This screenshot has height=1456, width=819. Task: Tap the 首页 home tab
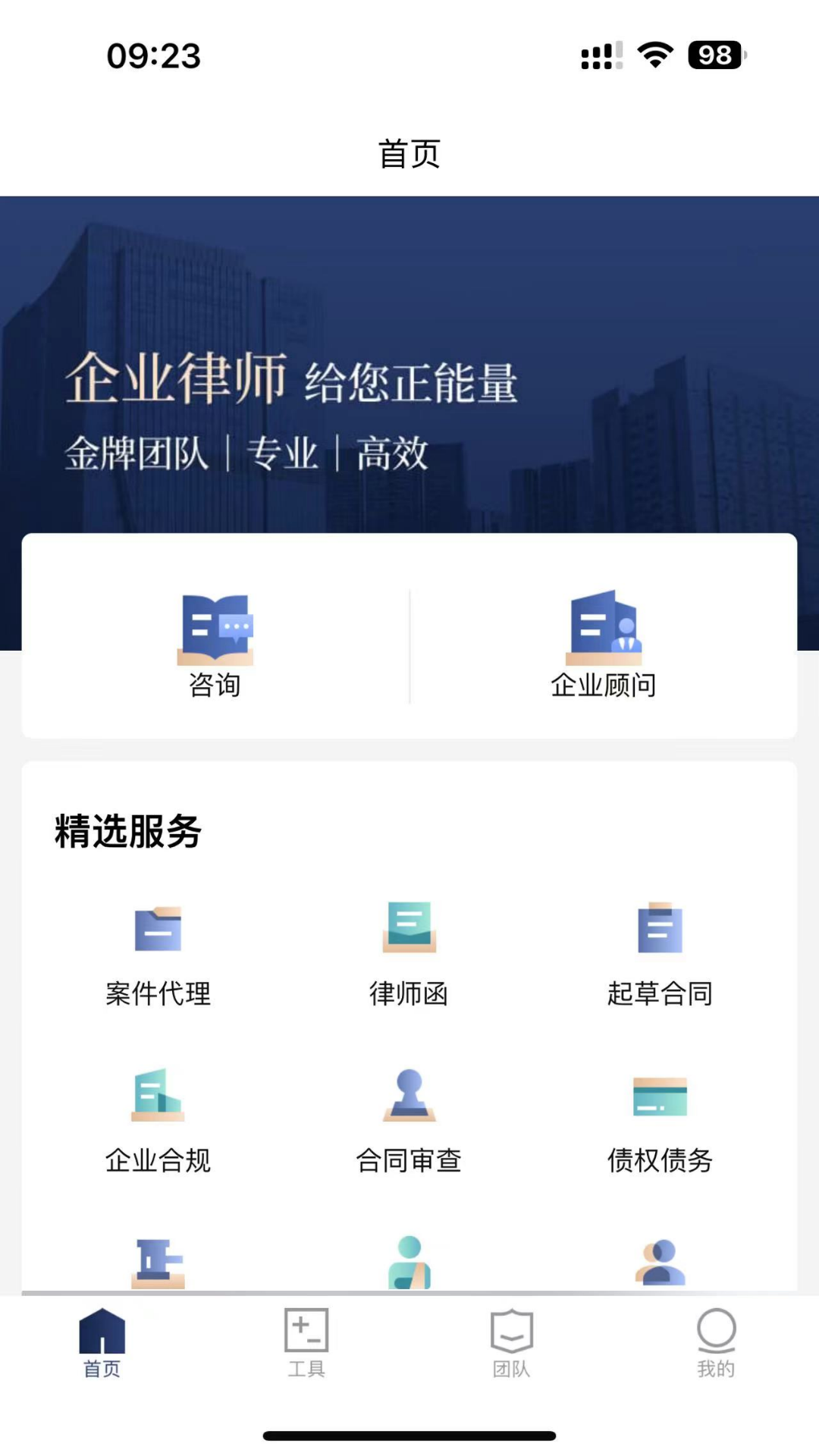click(x=102, y=1342)
